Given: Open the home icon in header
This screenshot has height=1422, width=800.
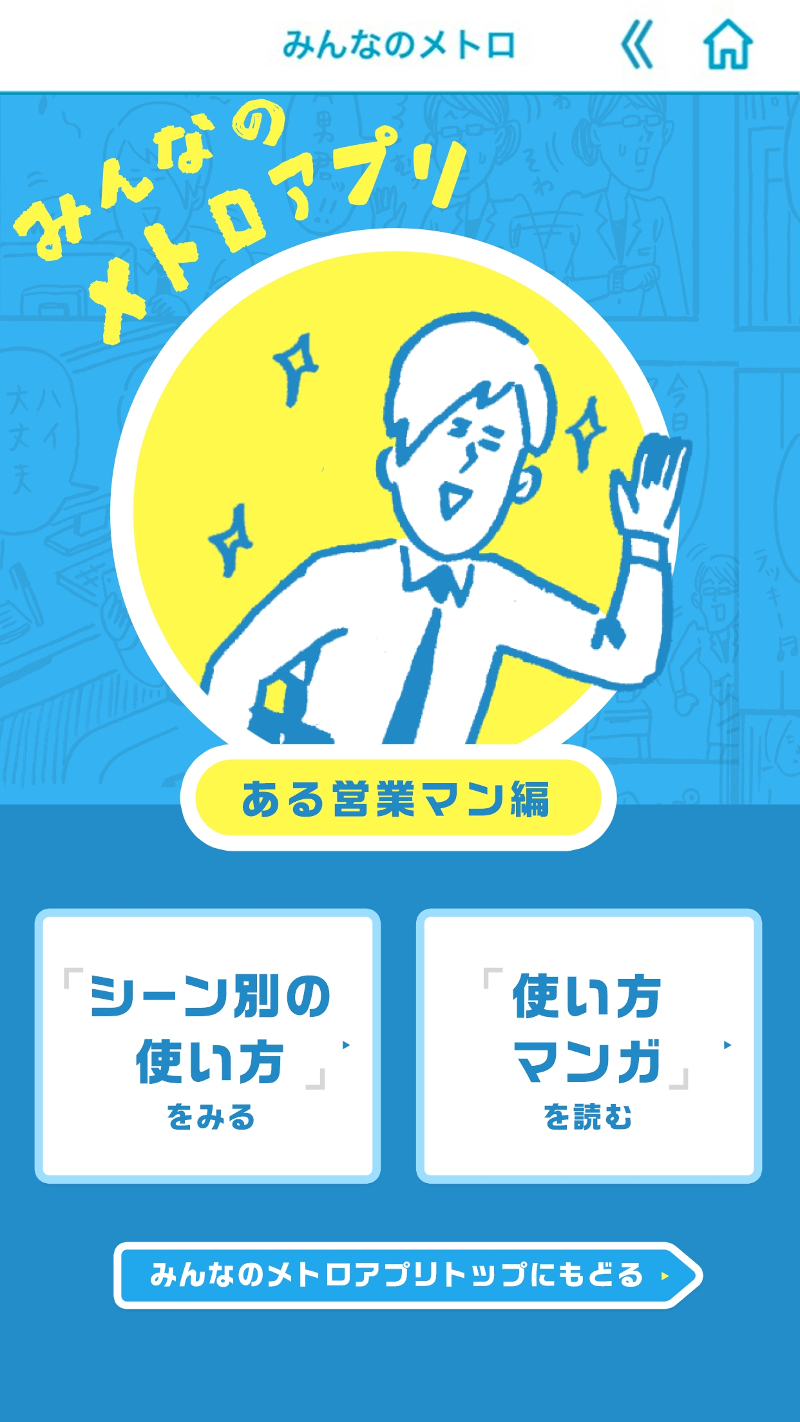Looking at the screenshot, I should click(727, 45).
